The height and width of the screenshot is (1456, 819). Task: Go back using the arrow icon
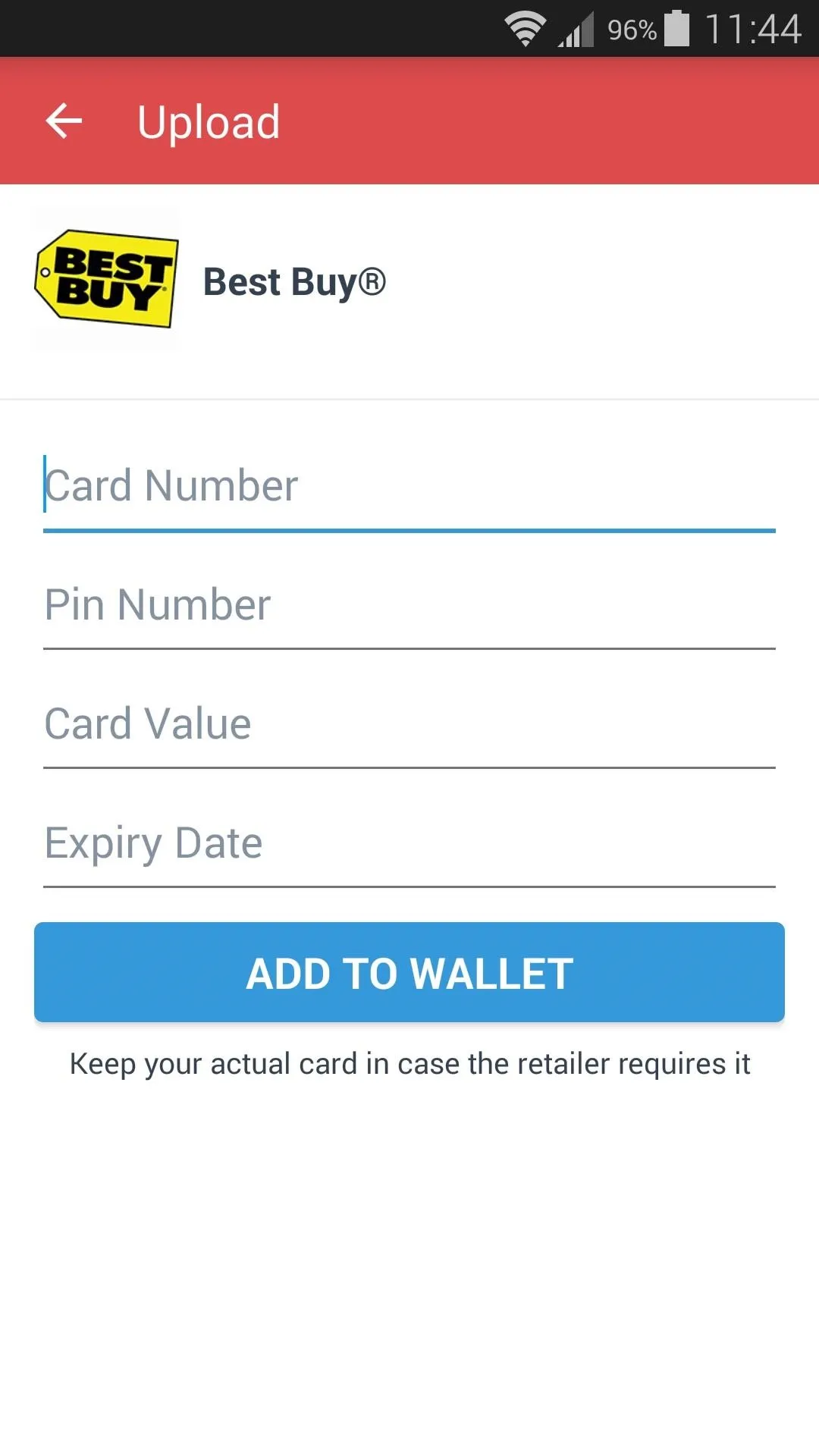64,121
